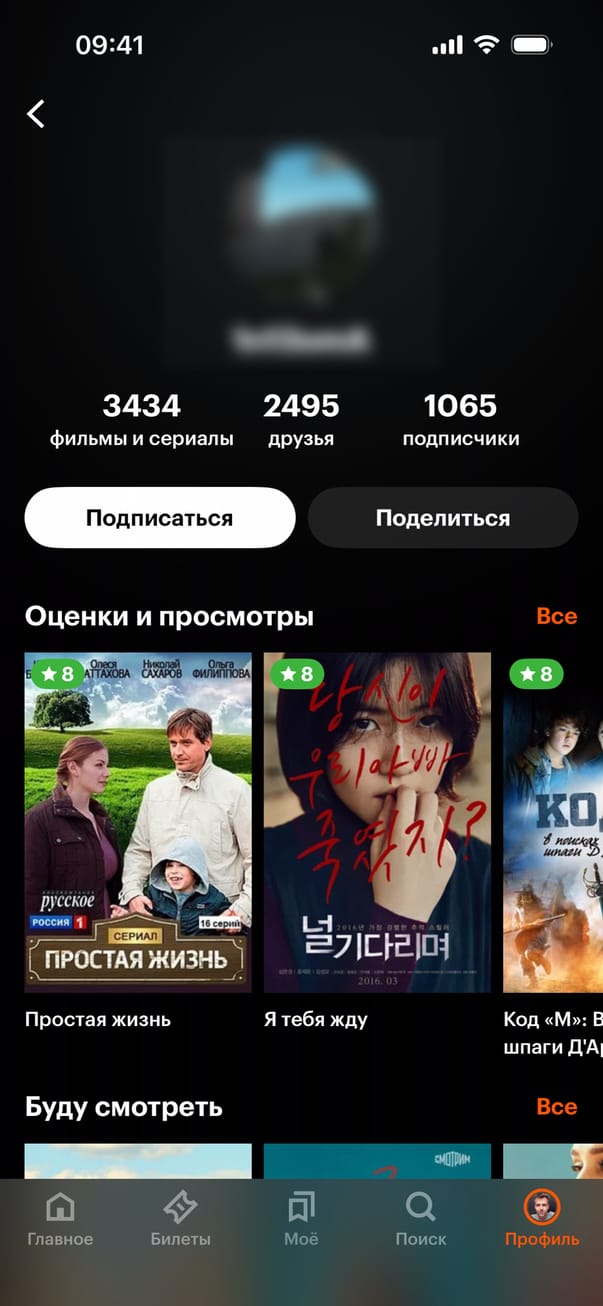Open the Простая жизнь poster

tap(138, 823)
